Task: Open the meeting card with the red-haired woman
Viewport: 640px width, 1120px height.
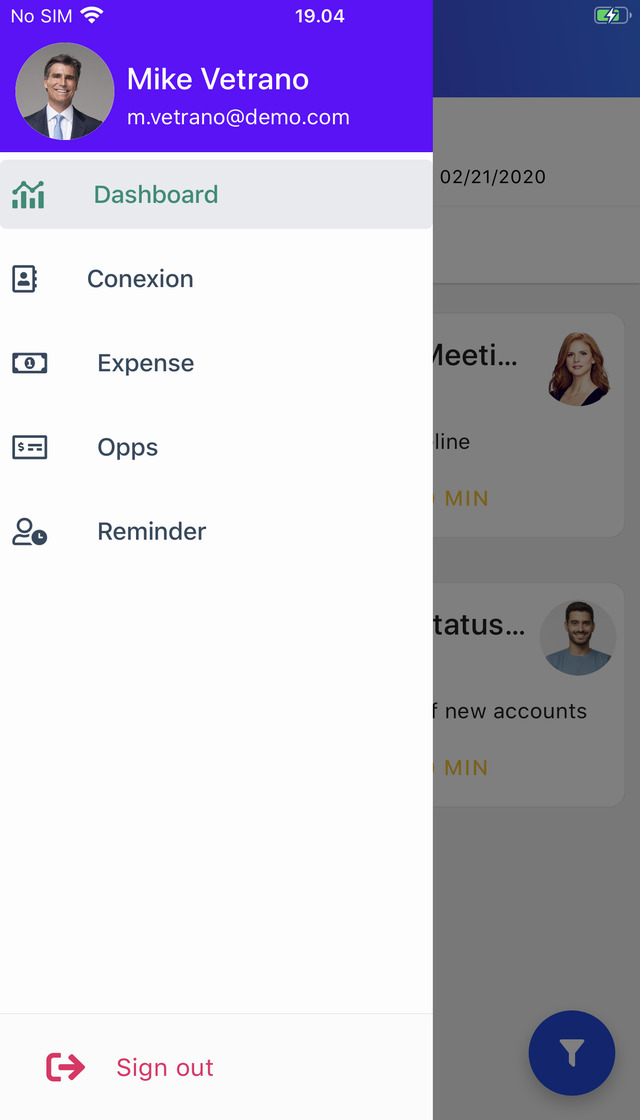Action: click(x=529, y=426)
